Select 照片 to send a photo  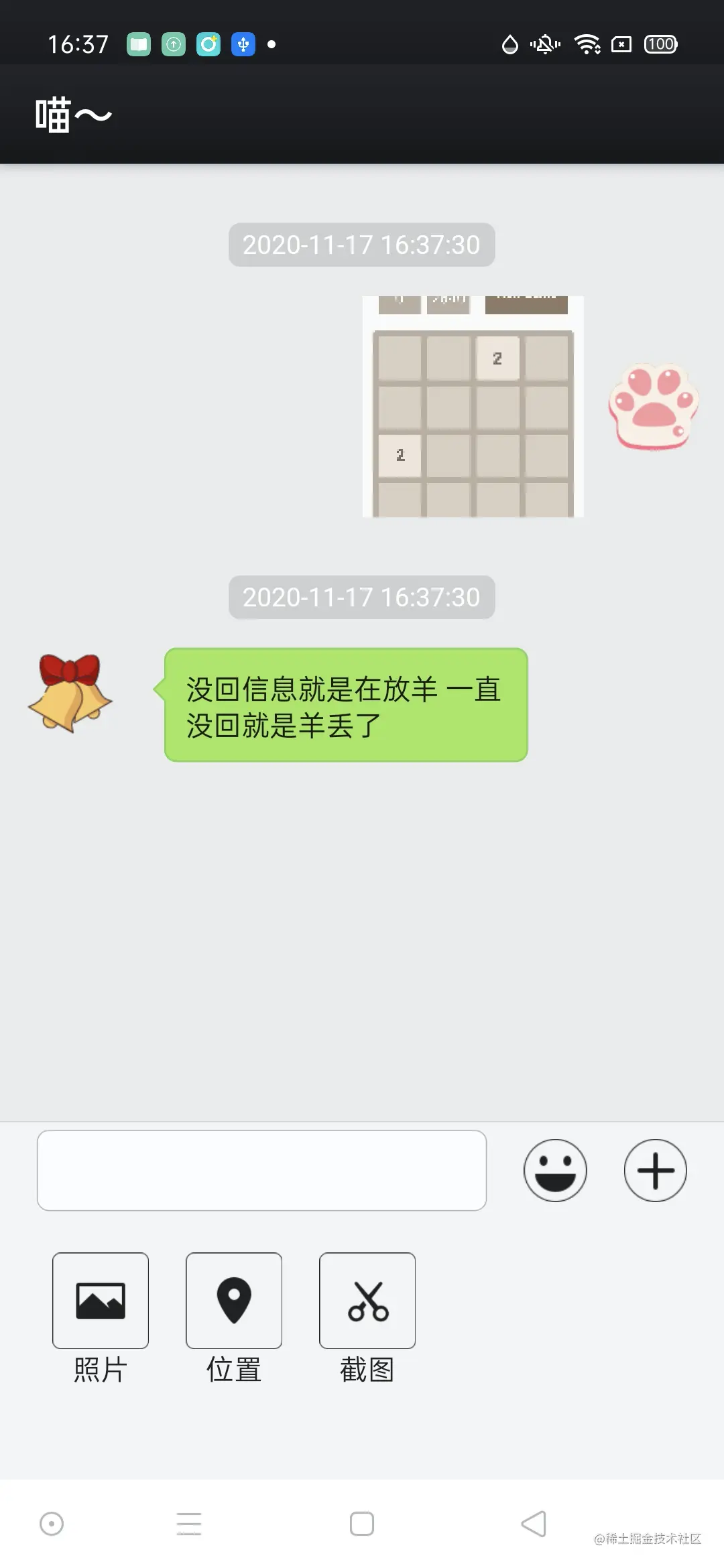tap(101, 1300)
